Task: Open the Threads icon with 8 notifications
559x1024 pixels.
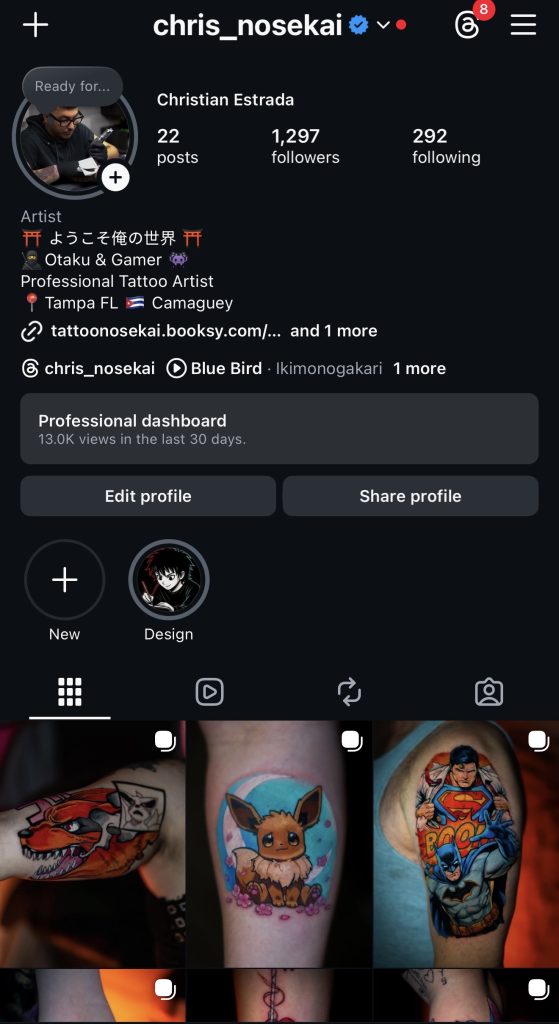Action: [468, 25]
